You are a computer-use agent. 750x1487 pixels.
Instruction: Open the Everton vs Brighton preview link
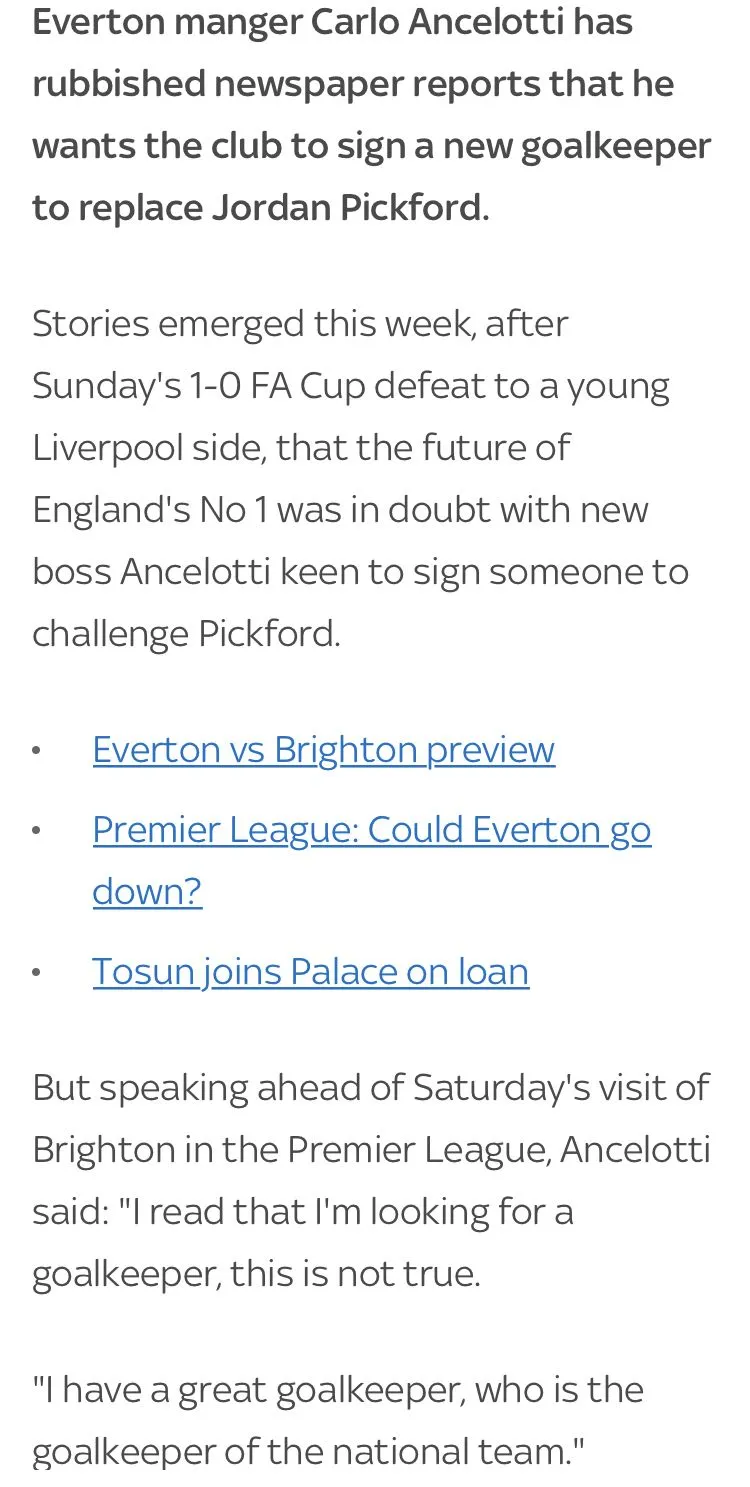pyautogui.click(x=323, y=749)
